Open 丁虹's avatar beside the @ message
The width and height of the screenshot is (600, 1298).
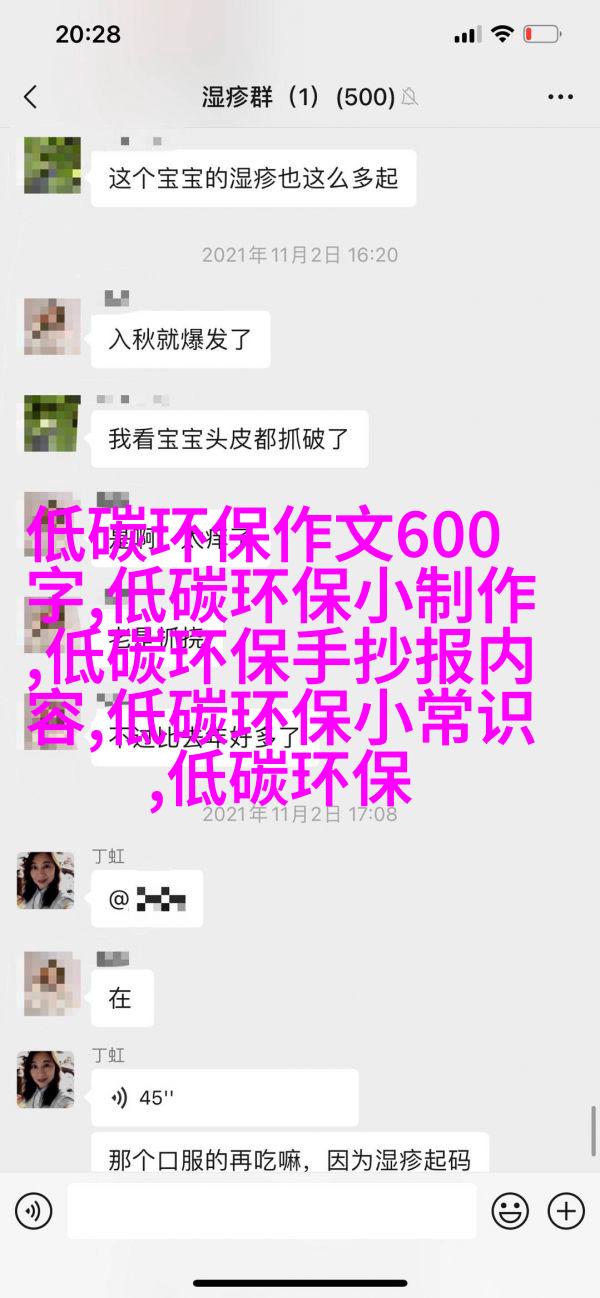coord(45,880)
